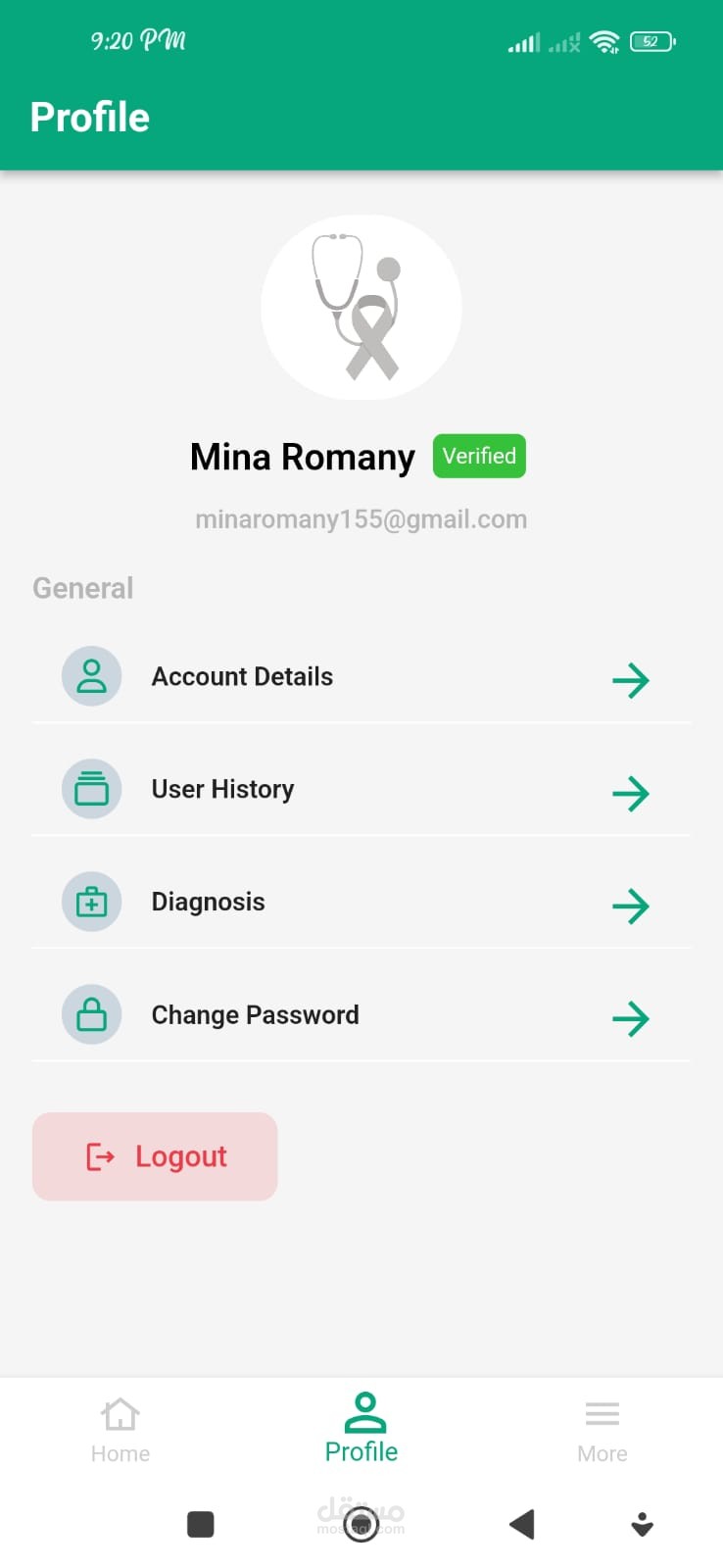723x1568 pixels.
Task: Log out of the account
Action: coord(155,1156)
